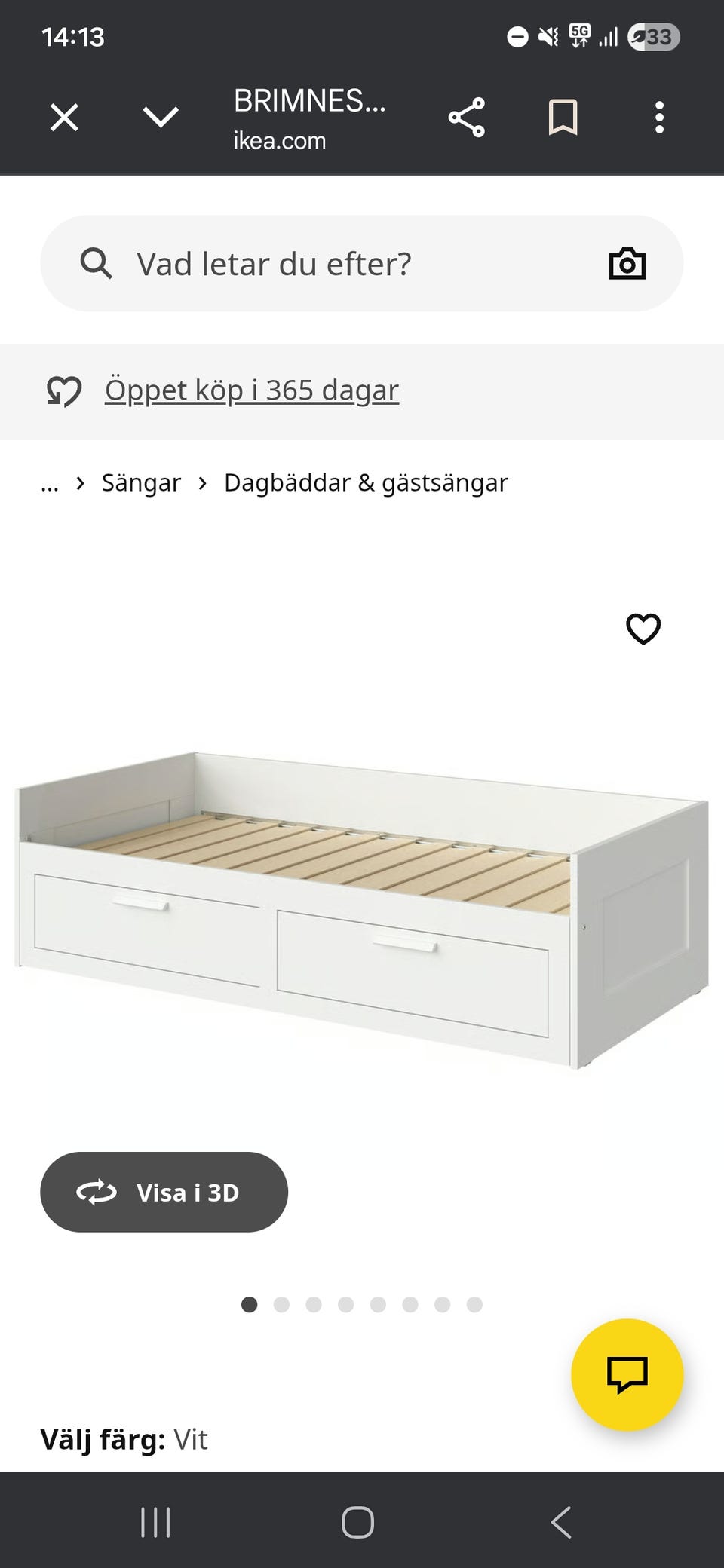The image size is (724, 1568).
Task: Add BRIMNES to favorites with the heart
Action: [x=643, y=628]
